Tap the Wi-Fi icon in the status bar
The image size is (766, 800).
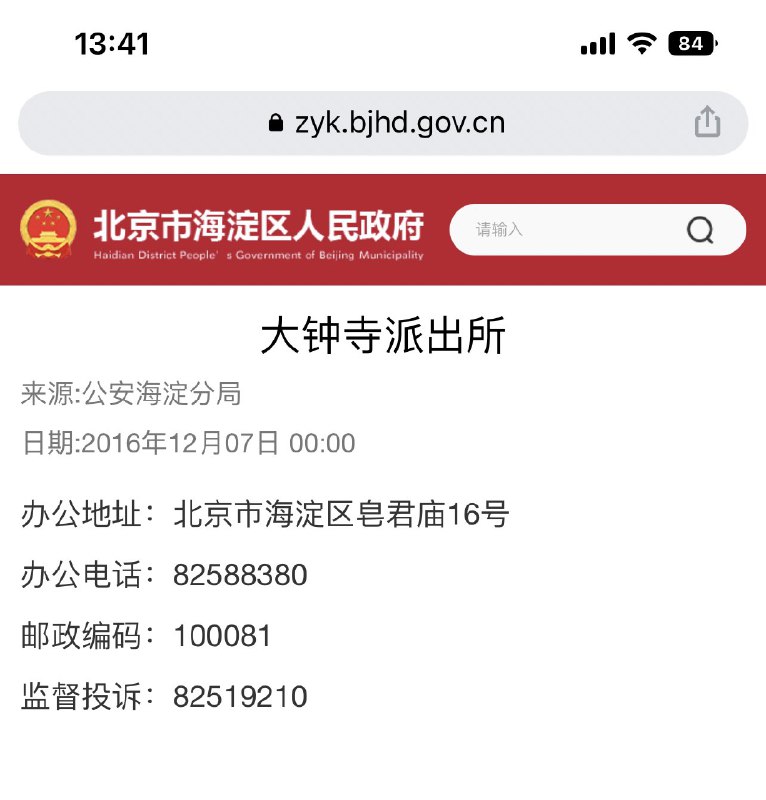(639, 43)
